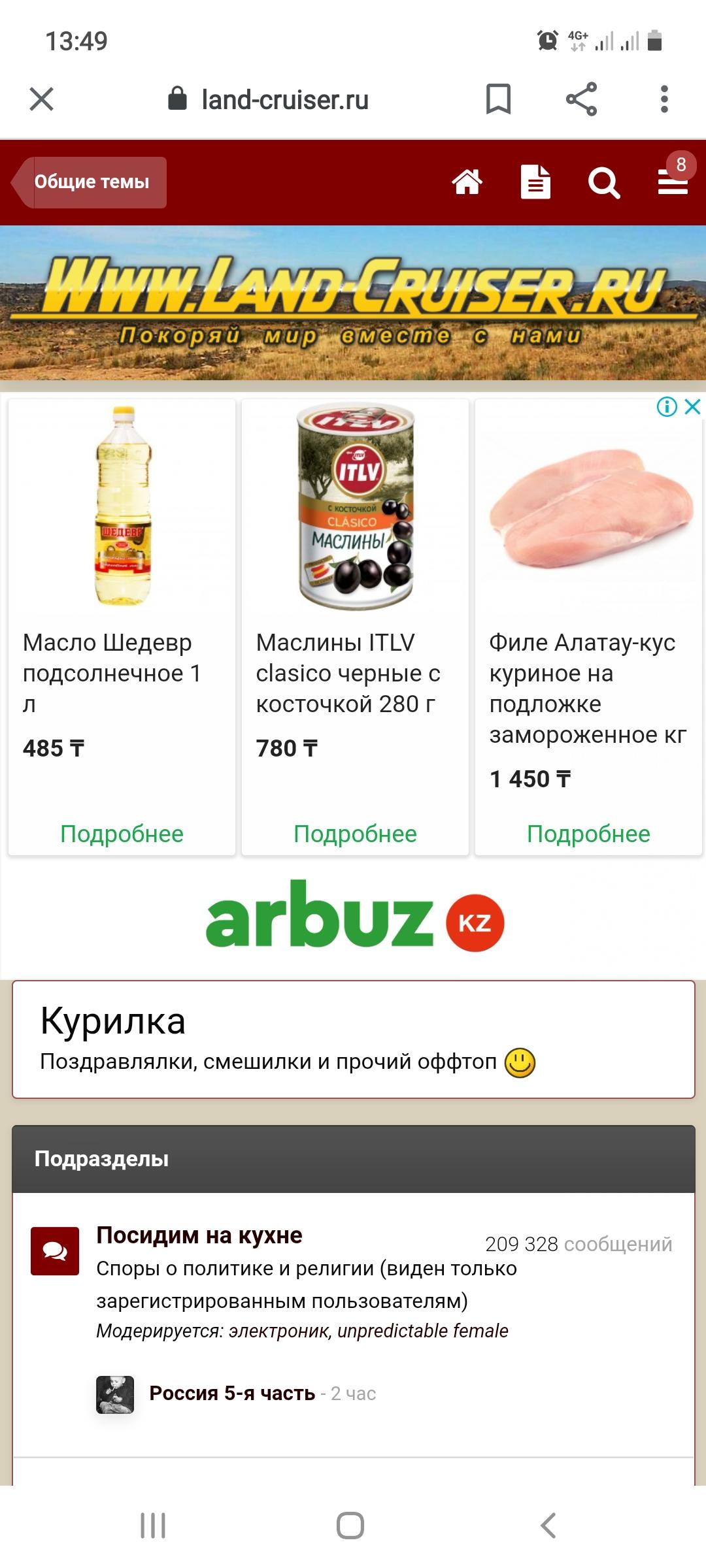Open the system recent apps button
This screenshot has height=1568, width=706.
point(153,1526)
